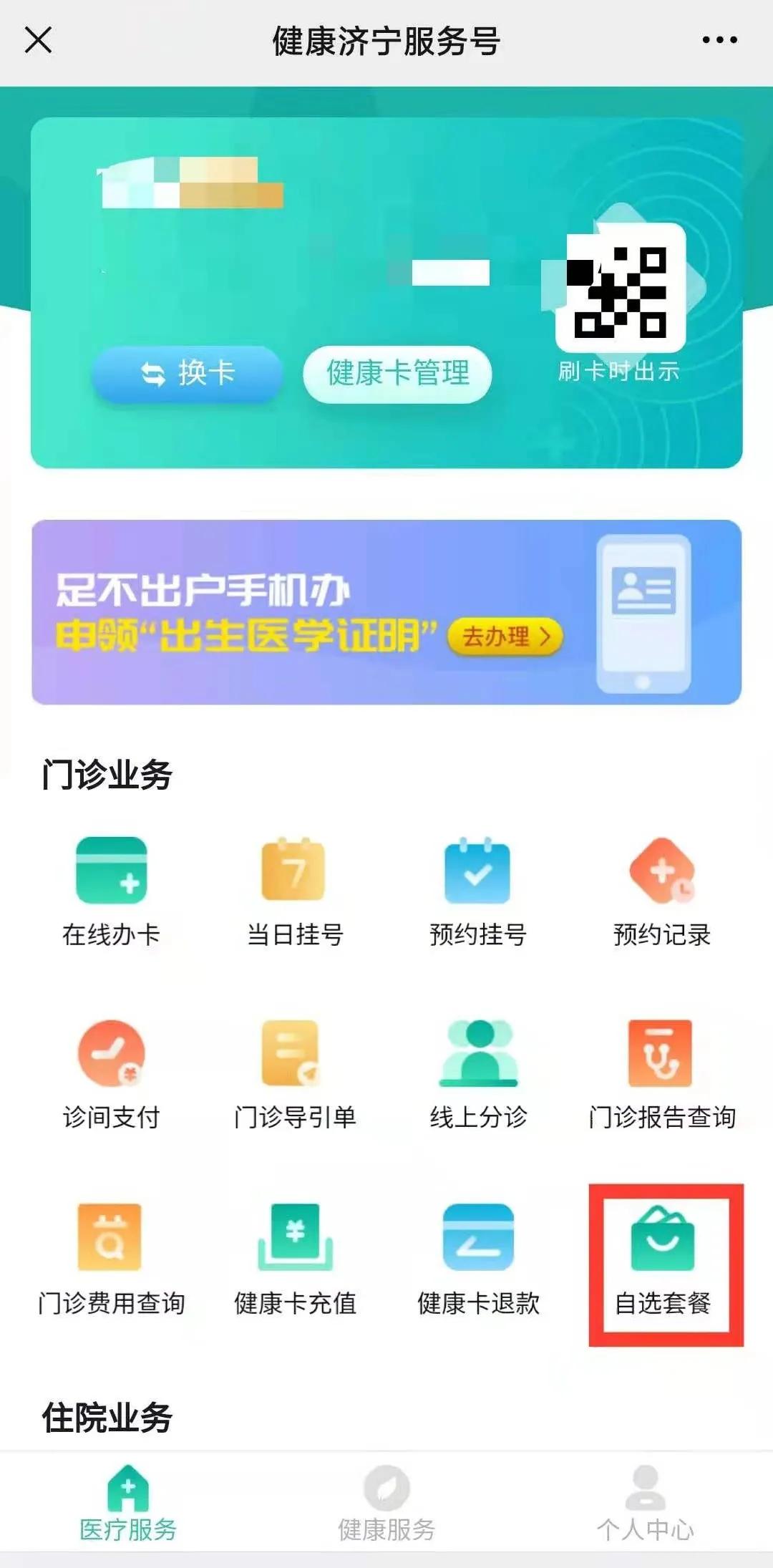This screenshot has height=1568, width=773.
Task: View 预约记录 appointment records
Action: pyautogui.click(x=661, y=891)
